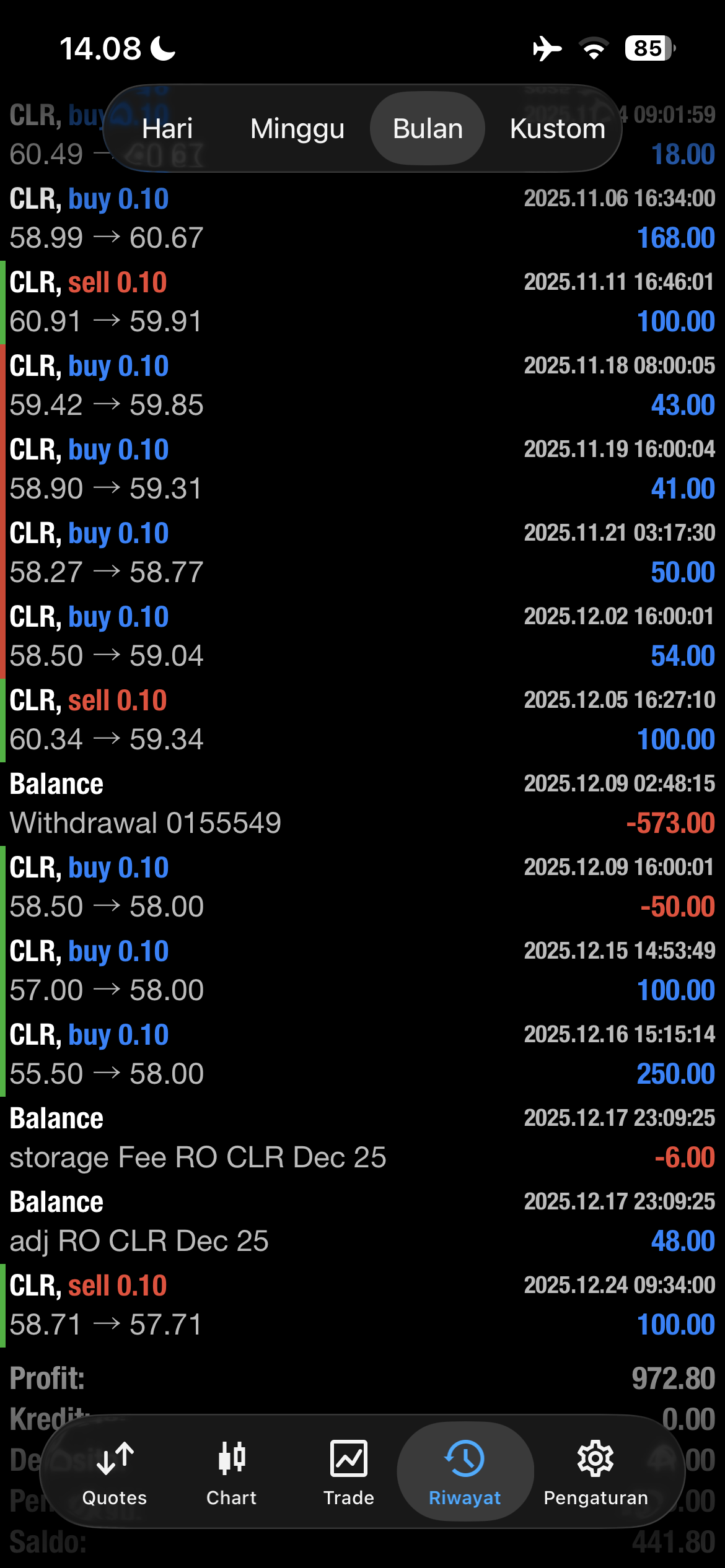
Task: Select the Bulan period filter
Action: click(x=428, y=129)
